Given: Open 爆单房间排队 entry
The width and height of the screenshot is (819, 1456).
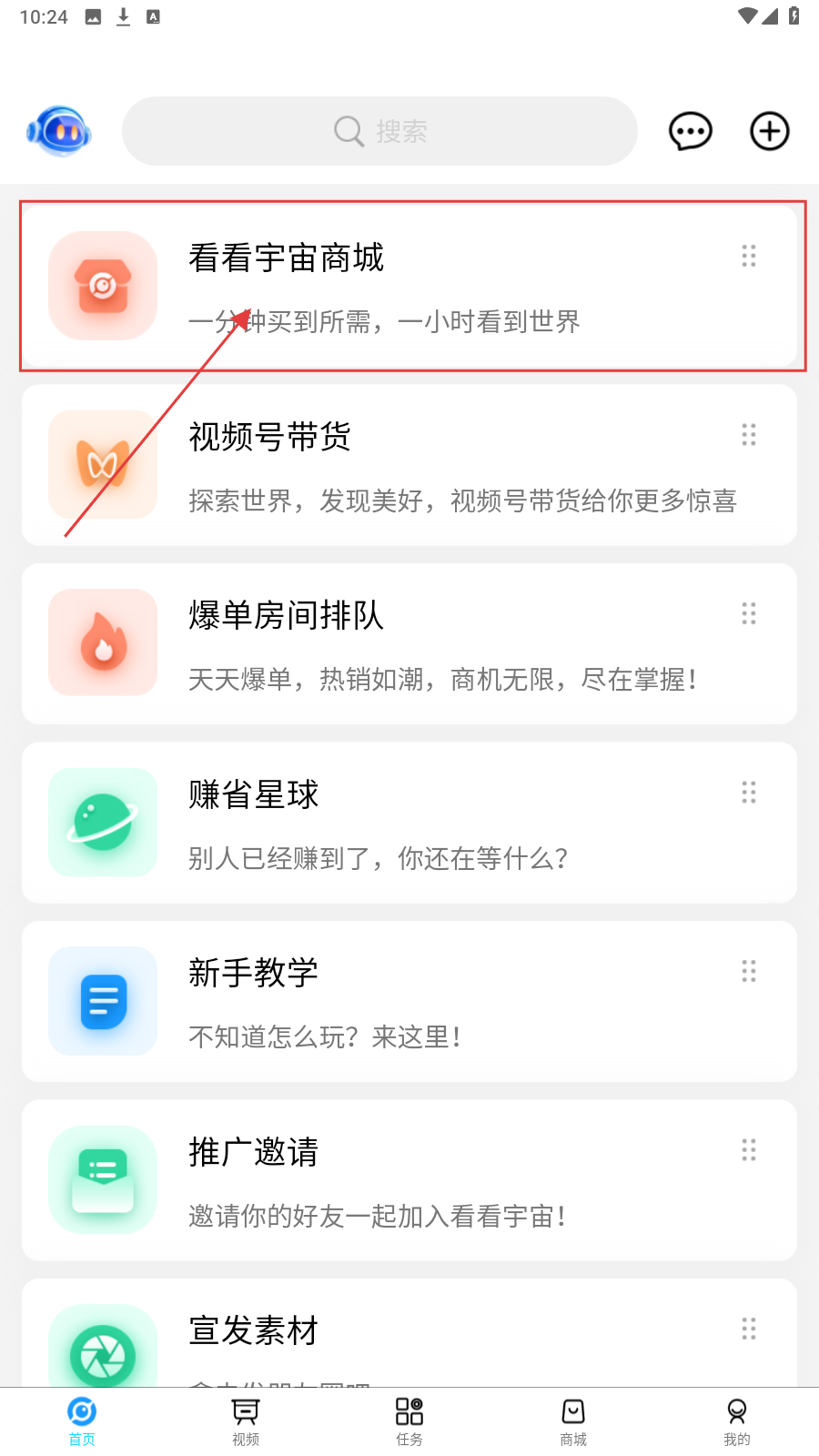Looking at the screenshot, I should [x=409, y=643].
